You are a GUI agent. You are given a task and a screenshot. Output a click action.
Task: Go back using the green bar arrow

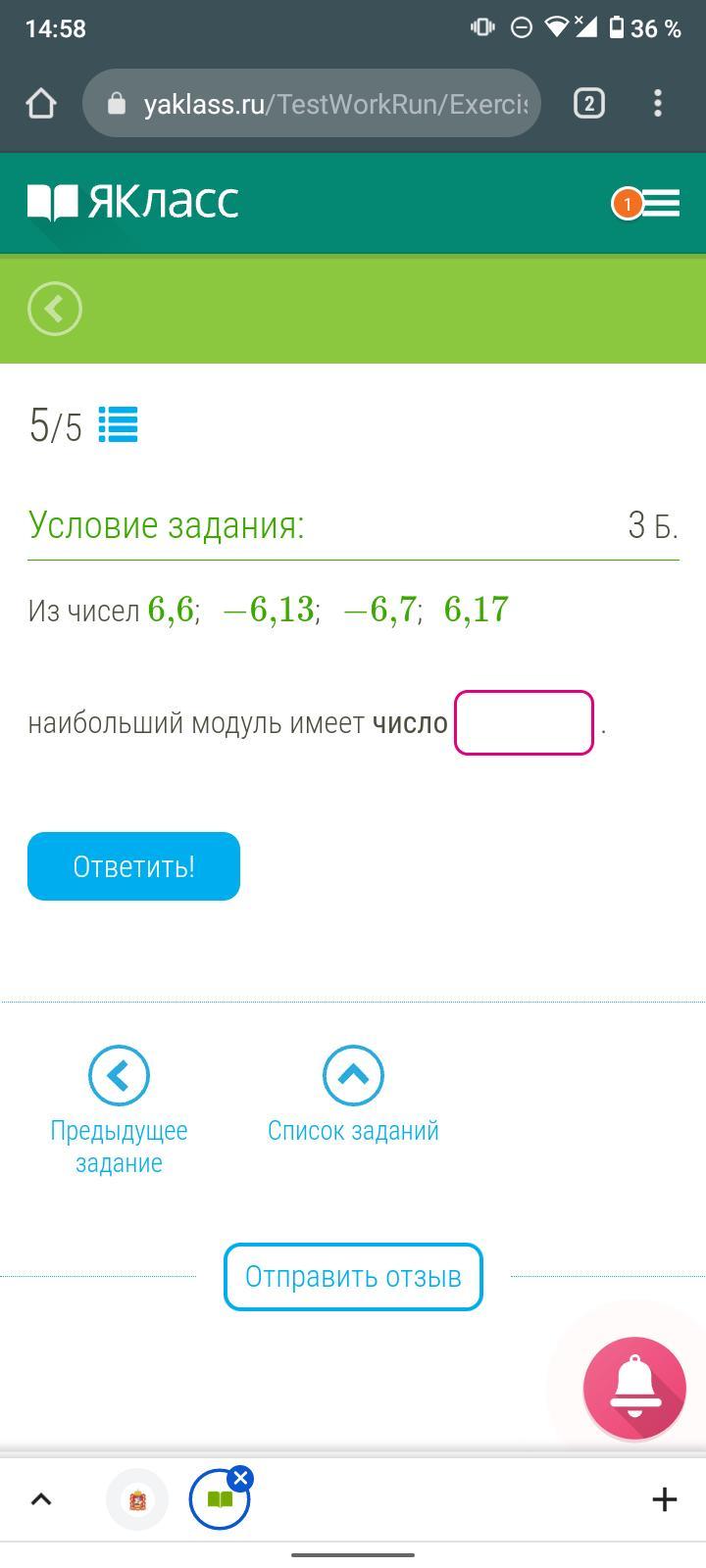(x=55, y=309)
